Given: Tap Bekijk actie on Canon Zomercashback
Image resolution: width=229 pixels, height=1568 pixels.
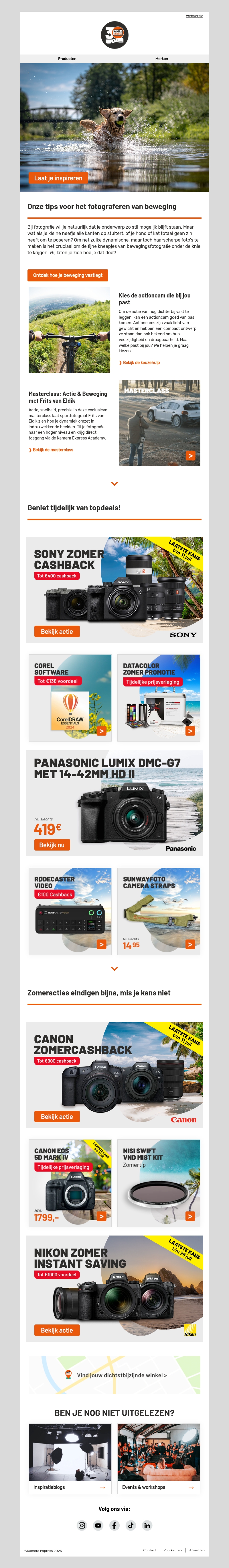Looking at the screenshot, I should (56, 1116).
